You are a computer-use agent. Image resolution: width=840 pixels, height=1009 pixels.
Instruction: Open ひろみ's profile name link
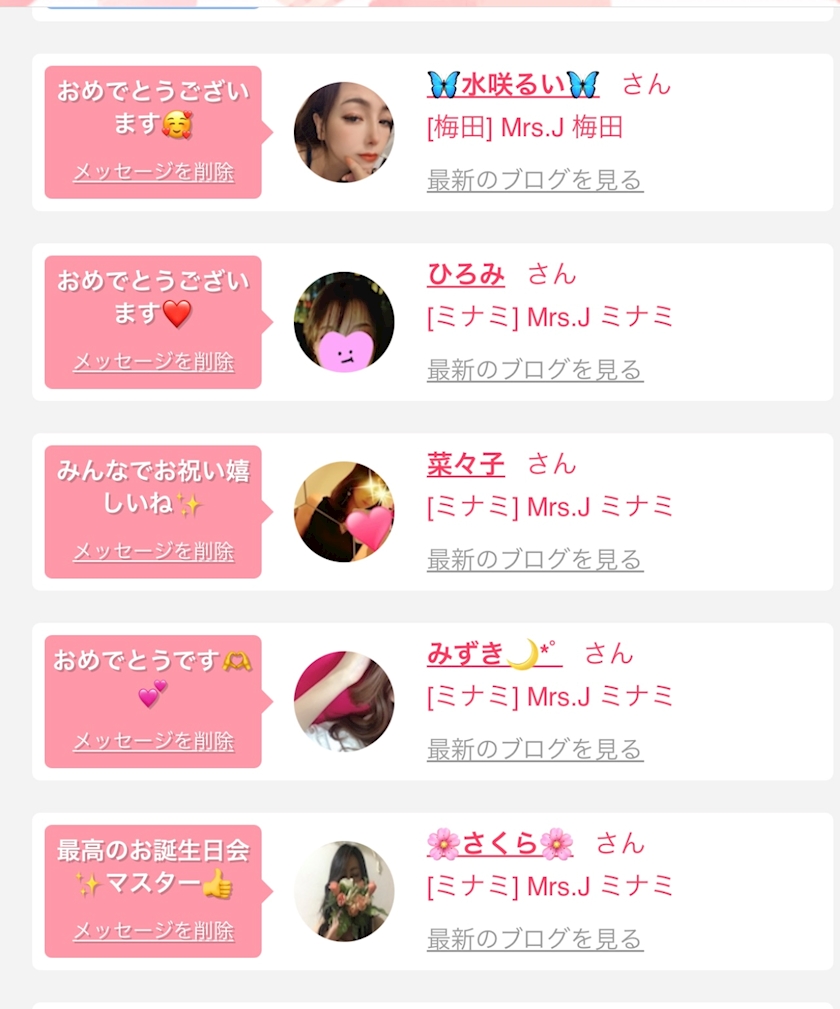tap(465, 274)
